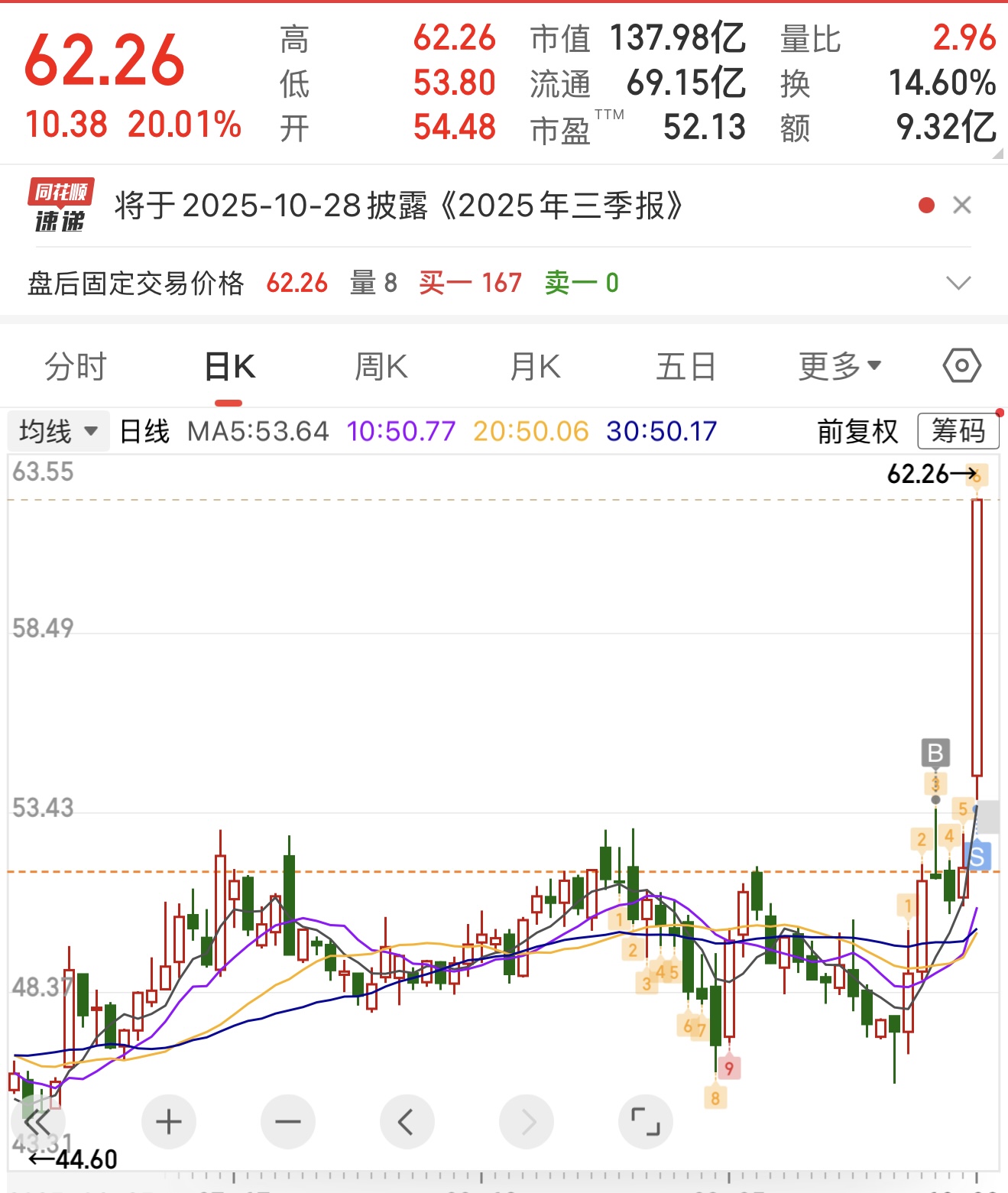Switch to the 分时 tab
Image resolution: width=1008 pixels, height=1193 pixels.
pyautogui.click(x=75, y=367)
